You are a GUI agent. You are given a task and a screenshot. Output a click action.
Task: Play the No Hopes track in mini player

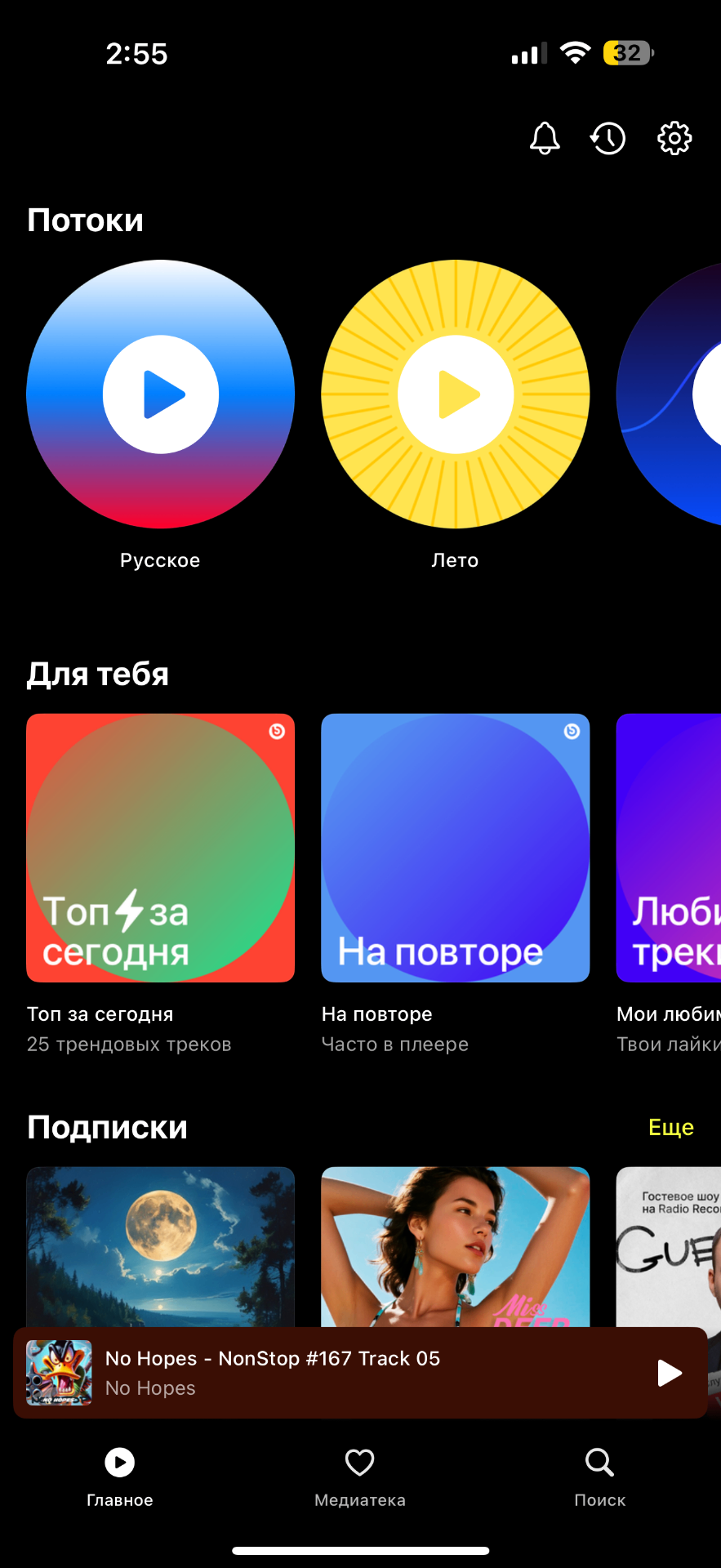click(669, 1373)
